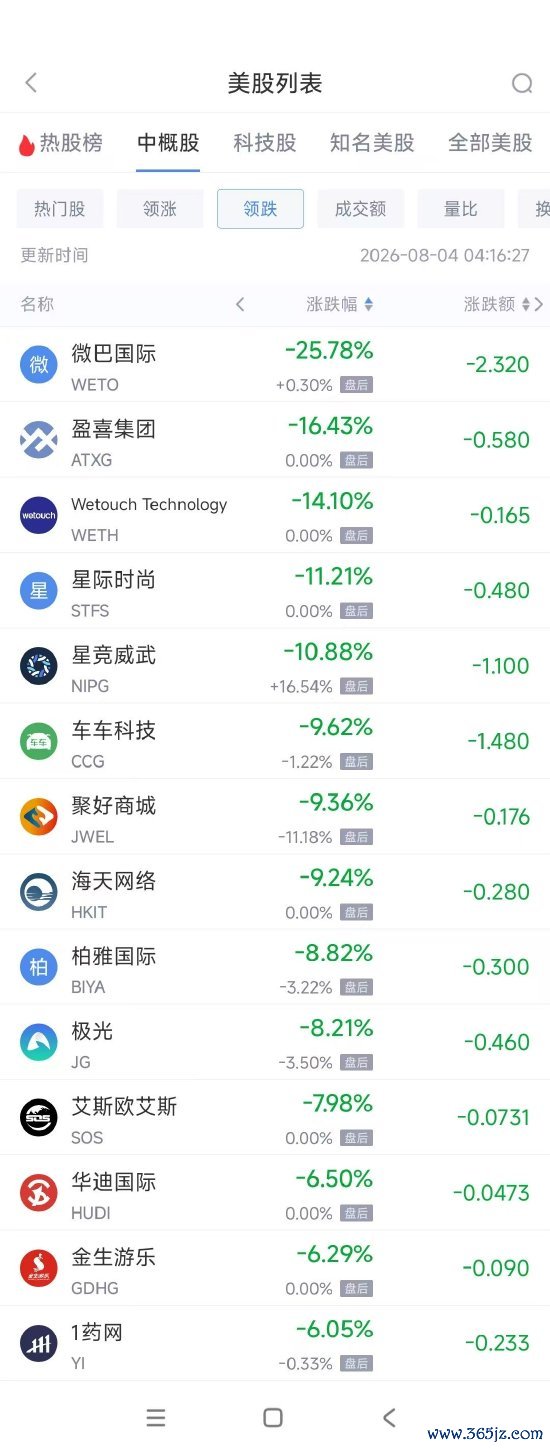This screenshot has width=550, height=1449.
Task: Open 微巴国际 WETO stock details
Action: click(x=275, y=365)
